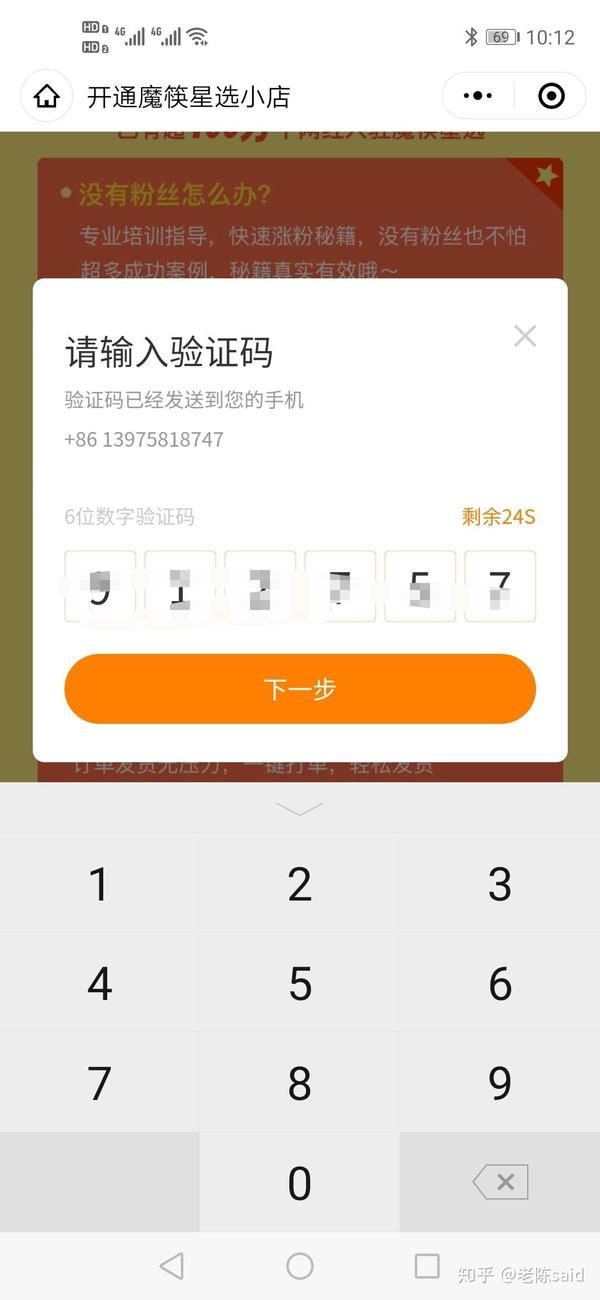Close the verification code dialog
600x1300 pixels.
pos(525,336)
